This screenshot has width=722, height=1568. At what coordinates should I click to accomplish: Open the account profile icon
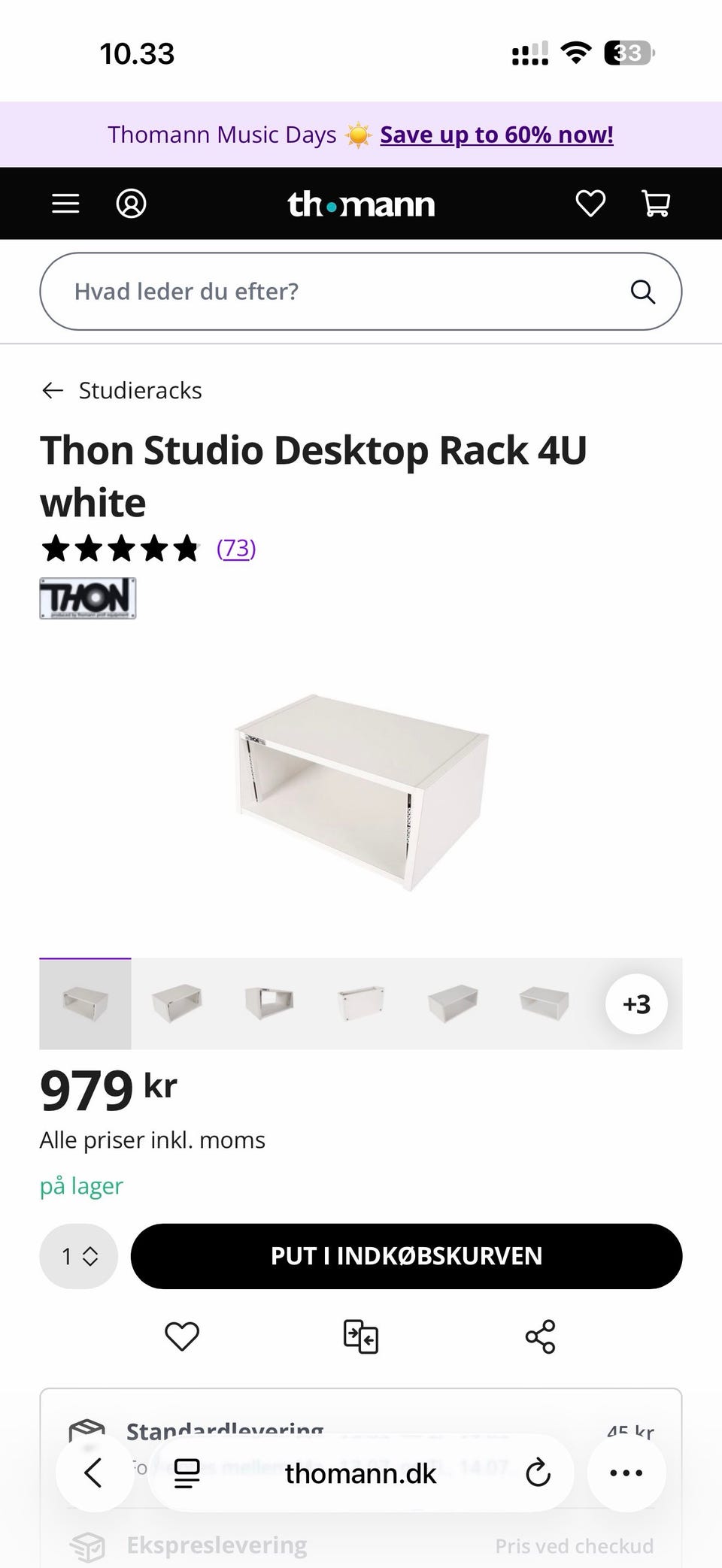coord(131,204)
